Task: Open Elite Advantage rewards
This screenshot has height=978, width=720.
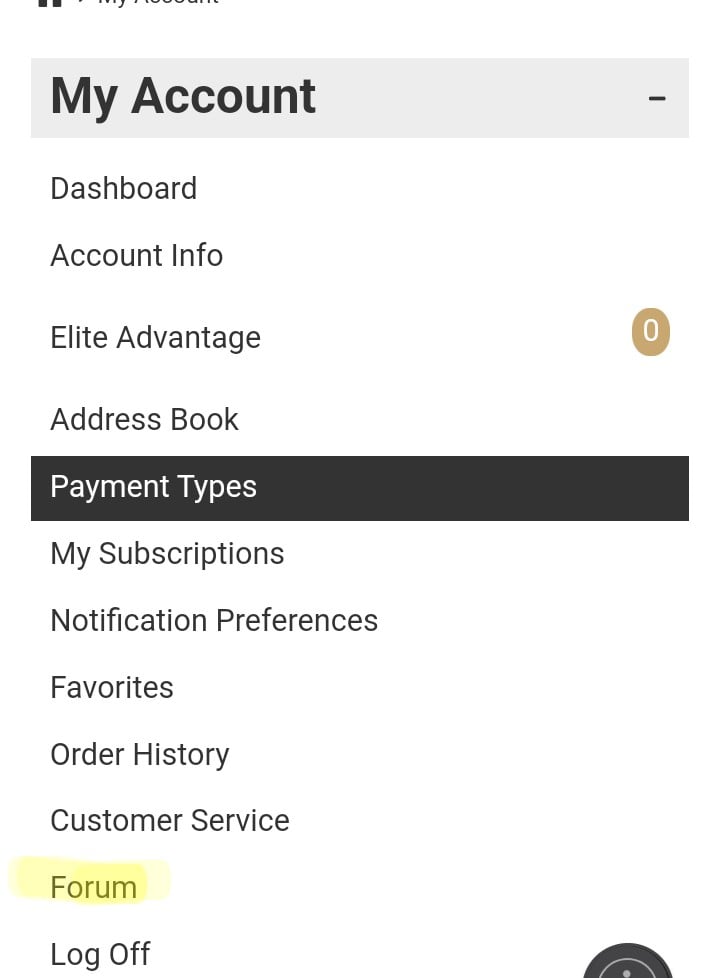Action: [155, 338]
